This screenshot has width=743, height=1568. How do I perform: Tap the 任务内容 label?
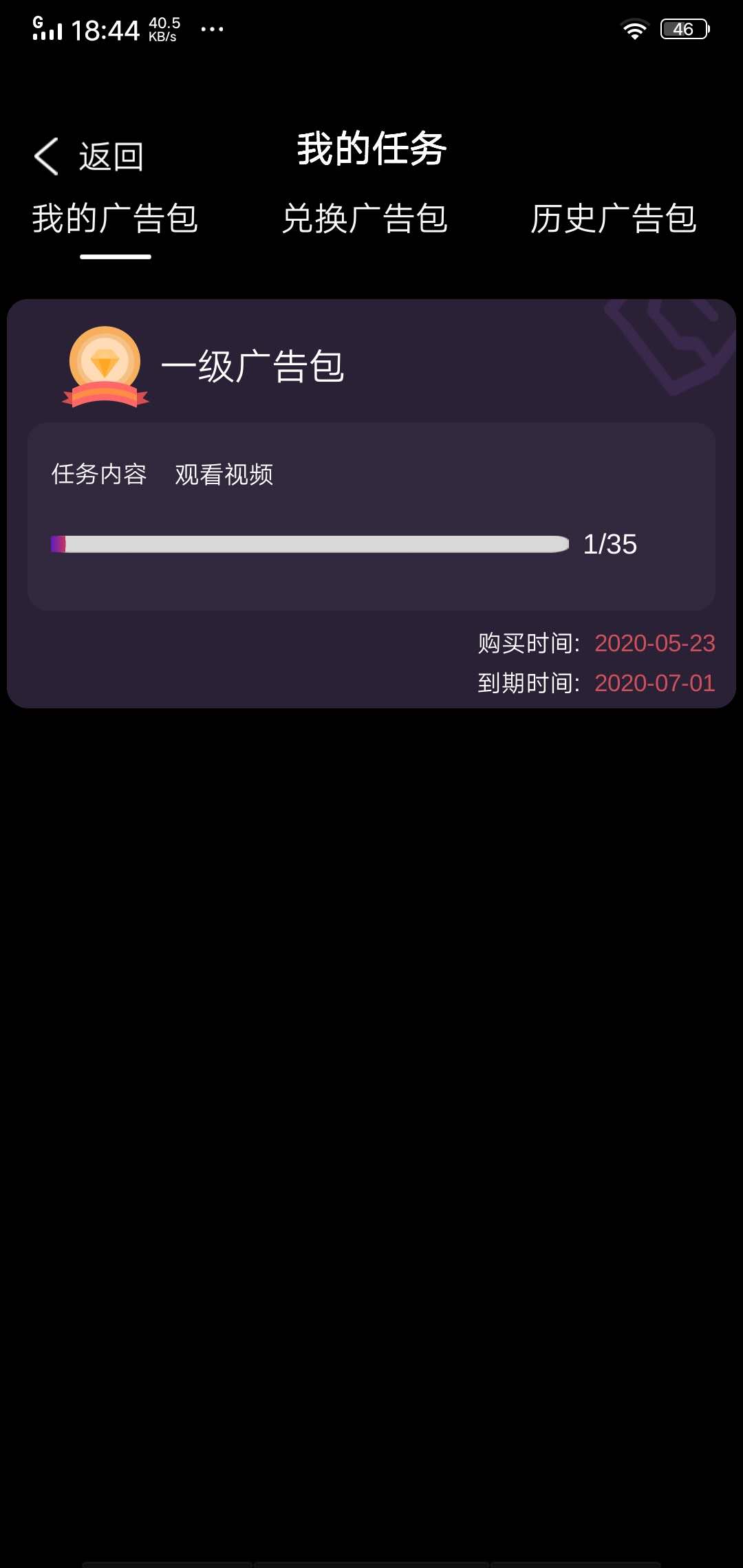point(98,475)
